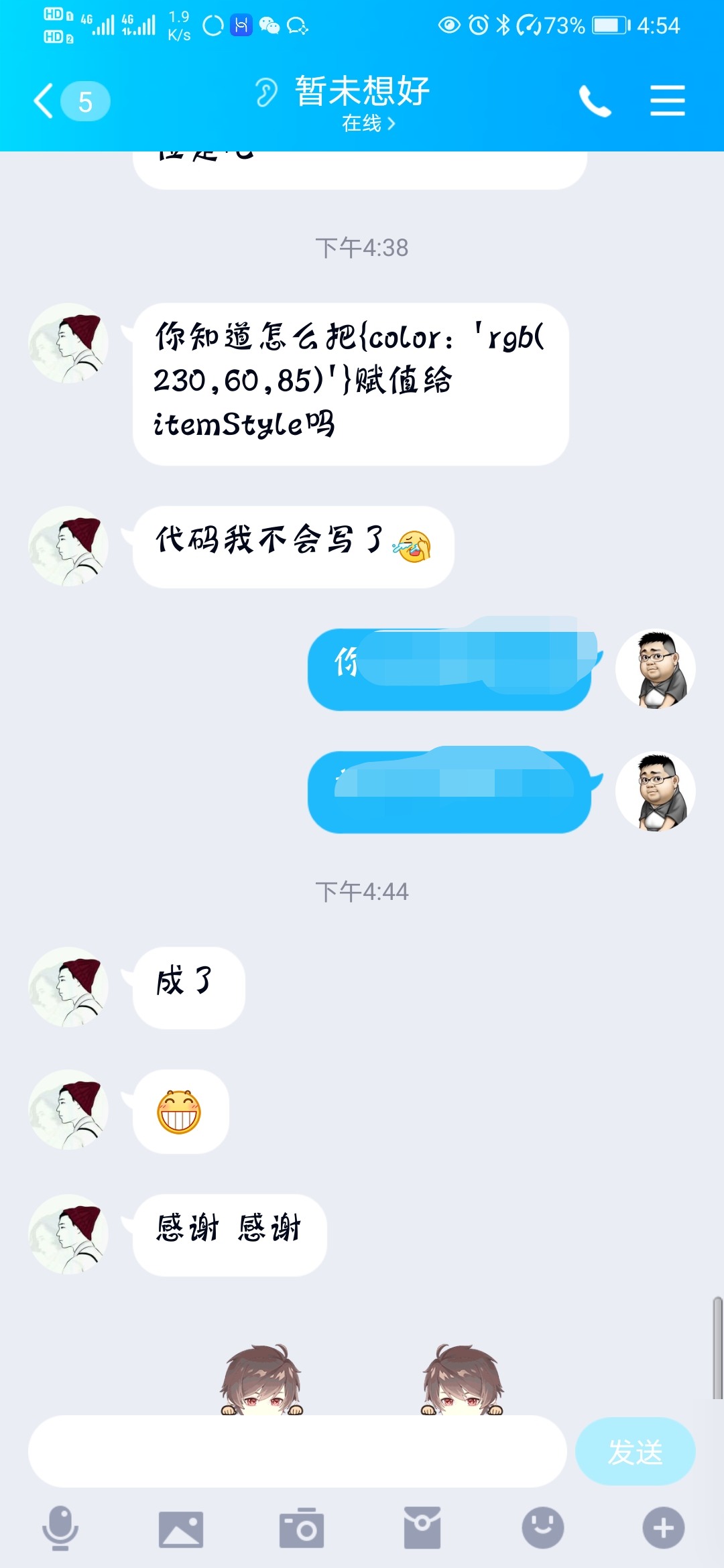This screenshot has height=1568, width=724.
Task: Open the photo gallery picker
Action: coord(181,1528)
